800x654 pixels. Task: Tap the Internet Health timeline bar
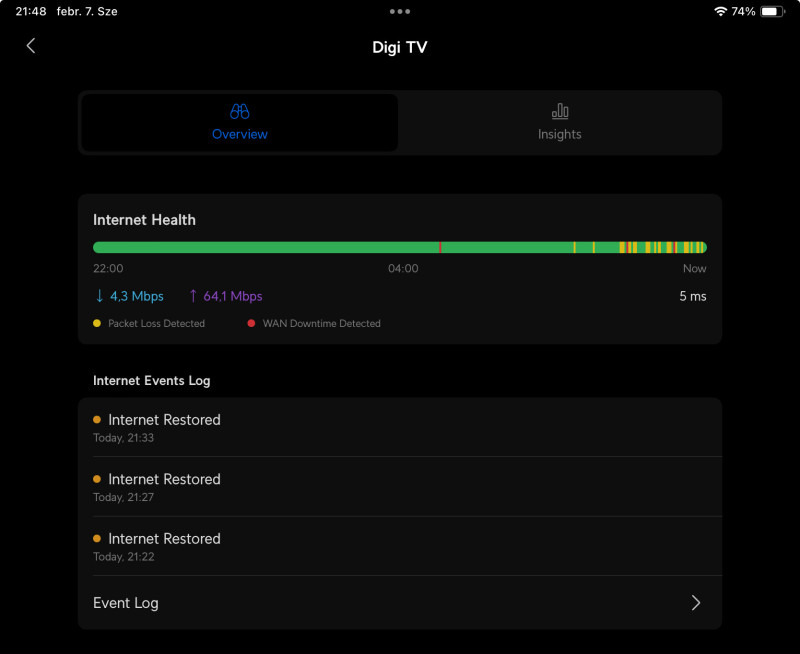[399, 247]
